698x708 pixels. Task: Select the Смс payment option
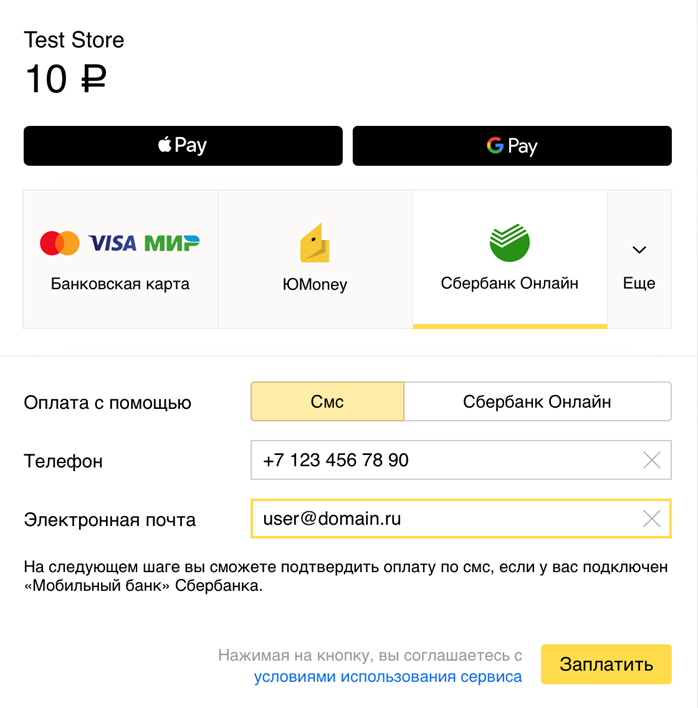[327, 402]
